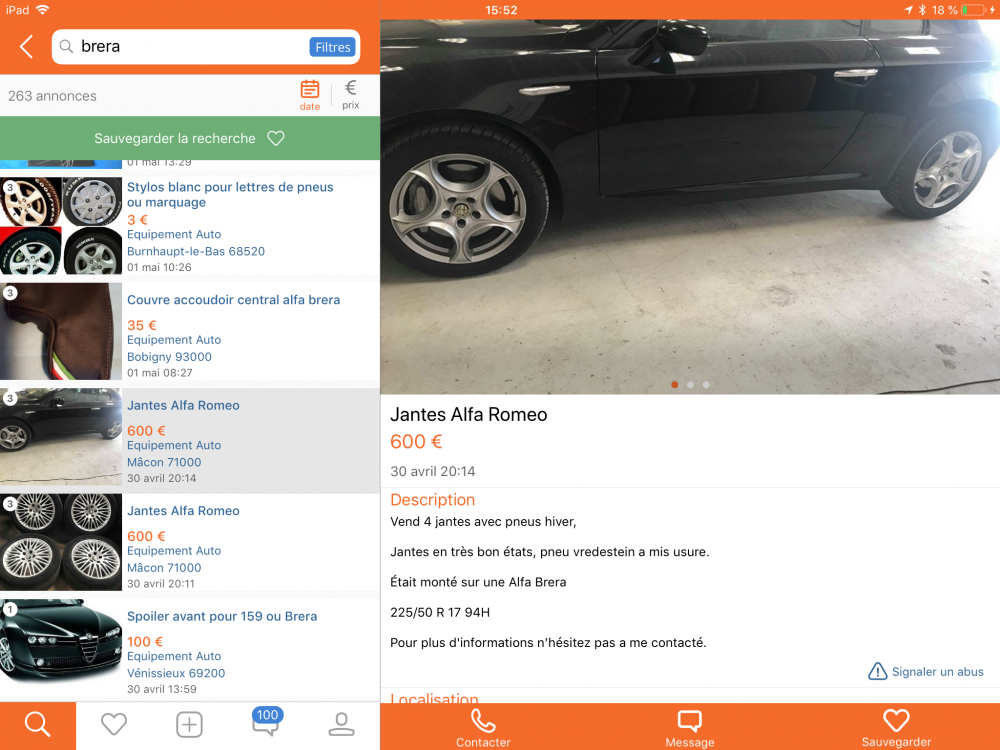
Task: Send a Message to the seller
Action: 690,728
